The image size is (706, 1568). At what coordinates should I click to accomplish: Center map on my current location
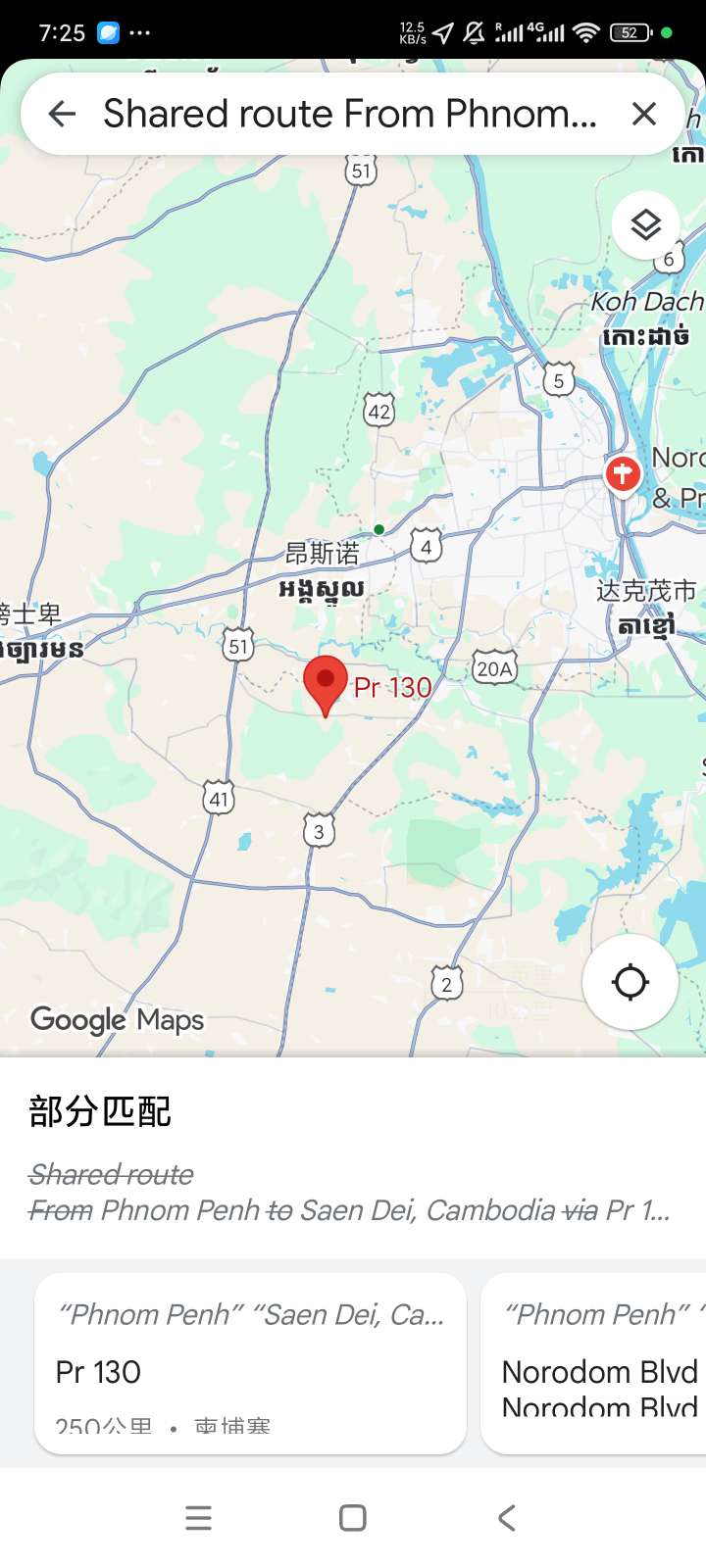coord(630,981)
